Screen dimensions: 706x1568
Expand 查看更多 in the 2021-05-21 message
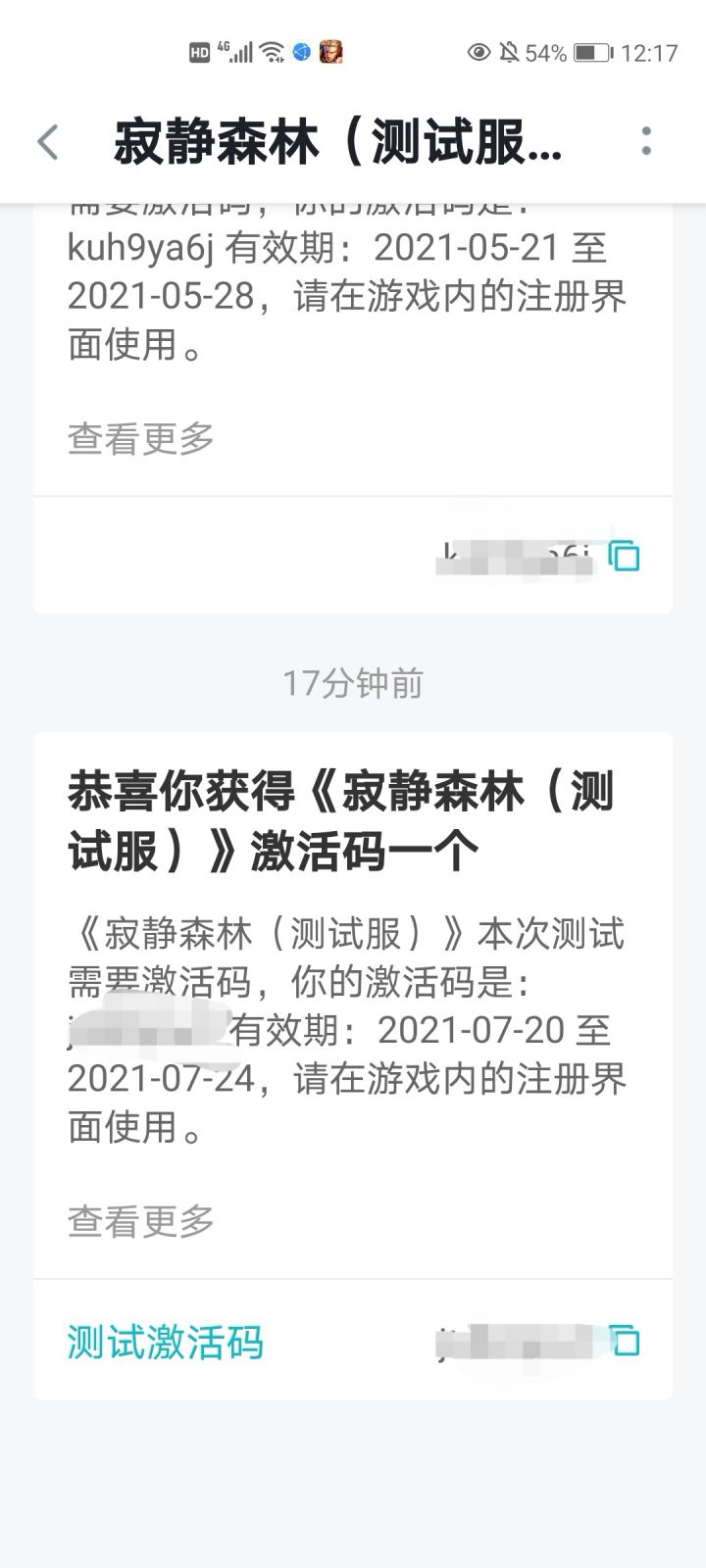[x=141, y=438]
